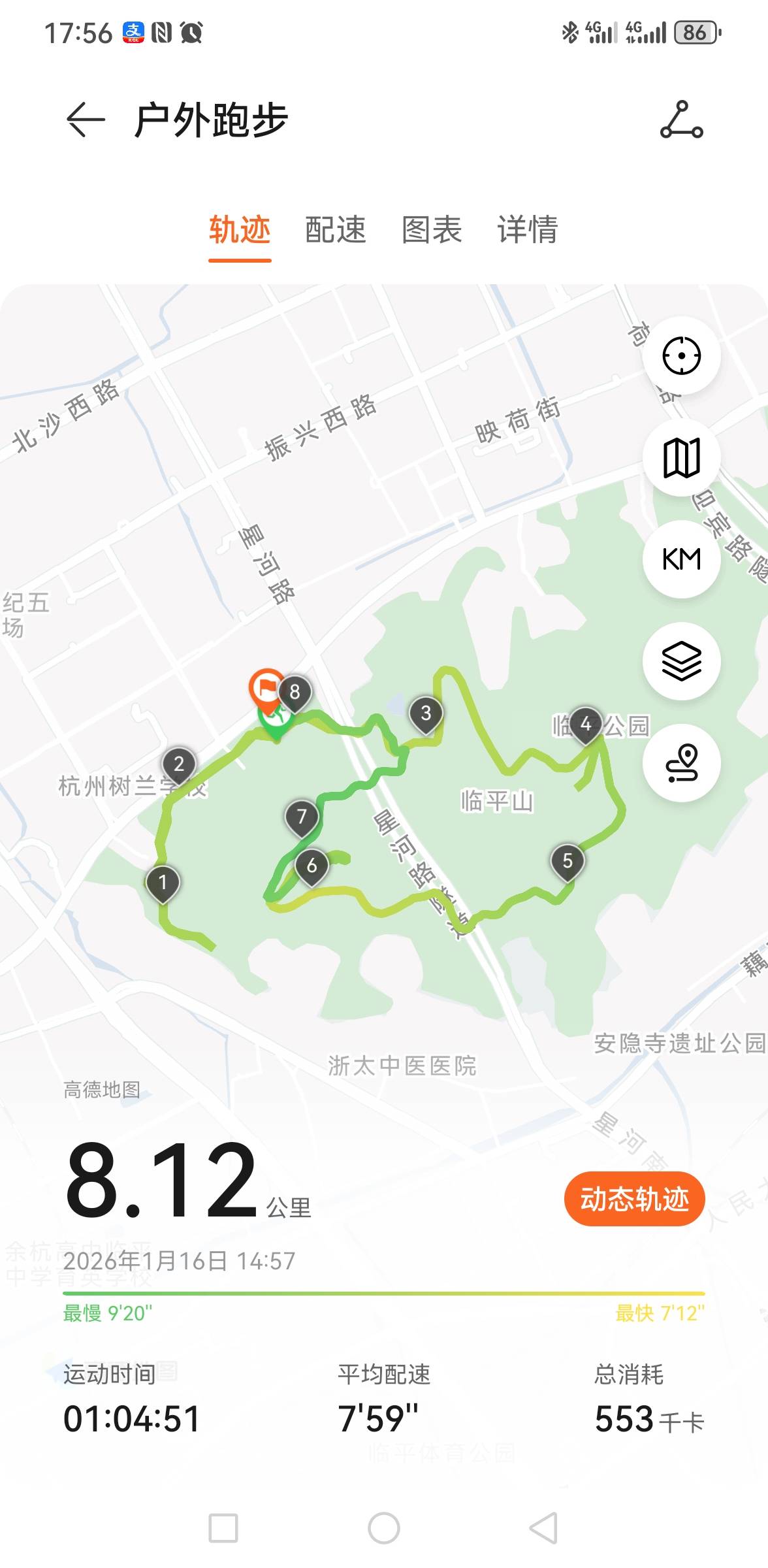This screenshot has width=768, height=1568.
Task: Expand the finish marker 8 info
Action: coord(295,693)
